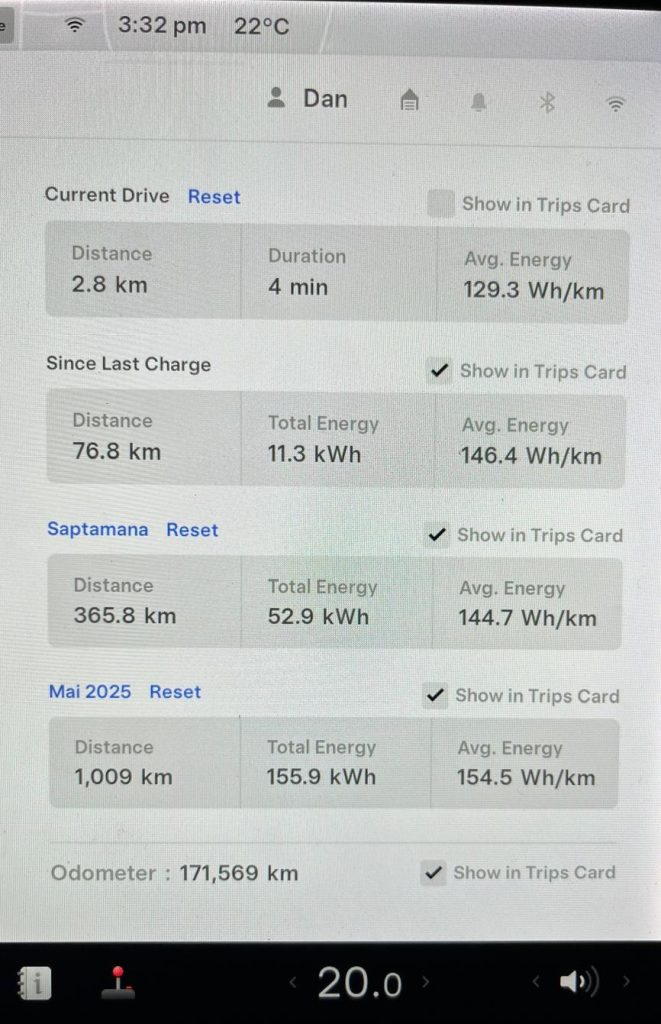
Task: Tap the speaker volume icon
Action: (578, 982)
